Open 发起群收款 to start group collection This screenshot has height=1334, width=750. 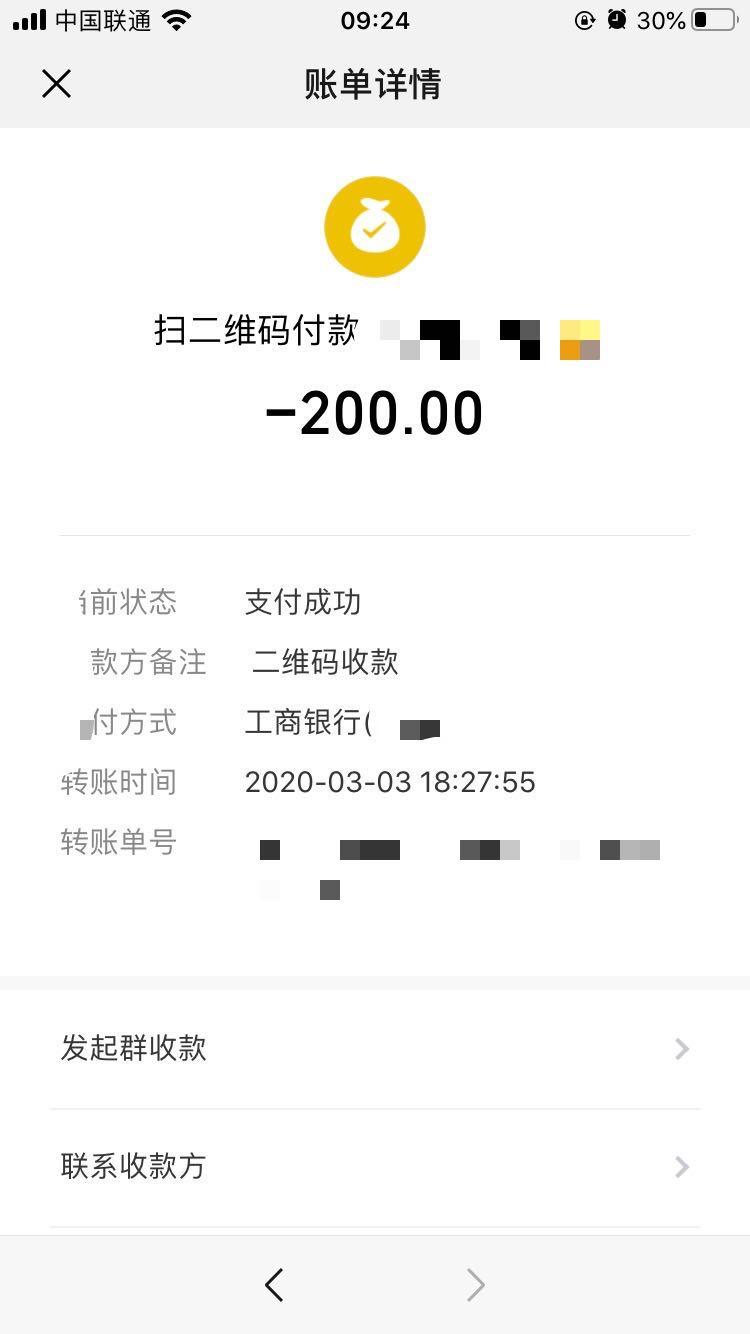click(134, 1049)
